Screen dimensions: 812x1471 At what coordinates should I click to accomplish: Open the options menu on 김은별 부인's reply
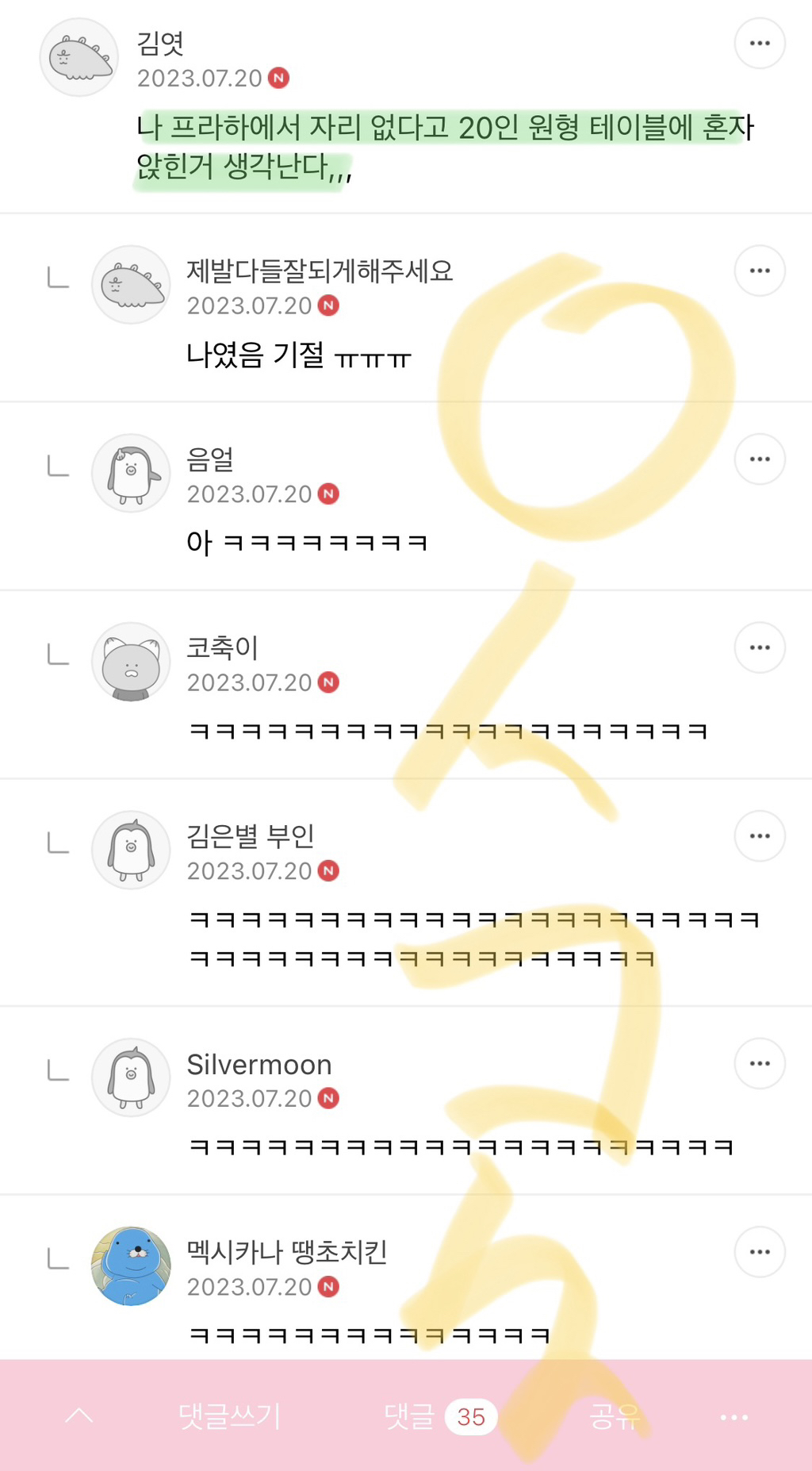(760, 836)
